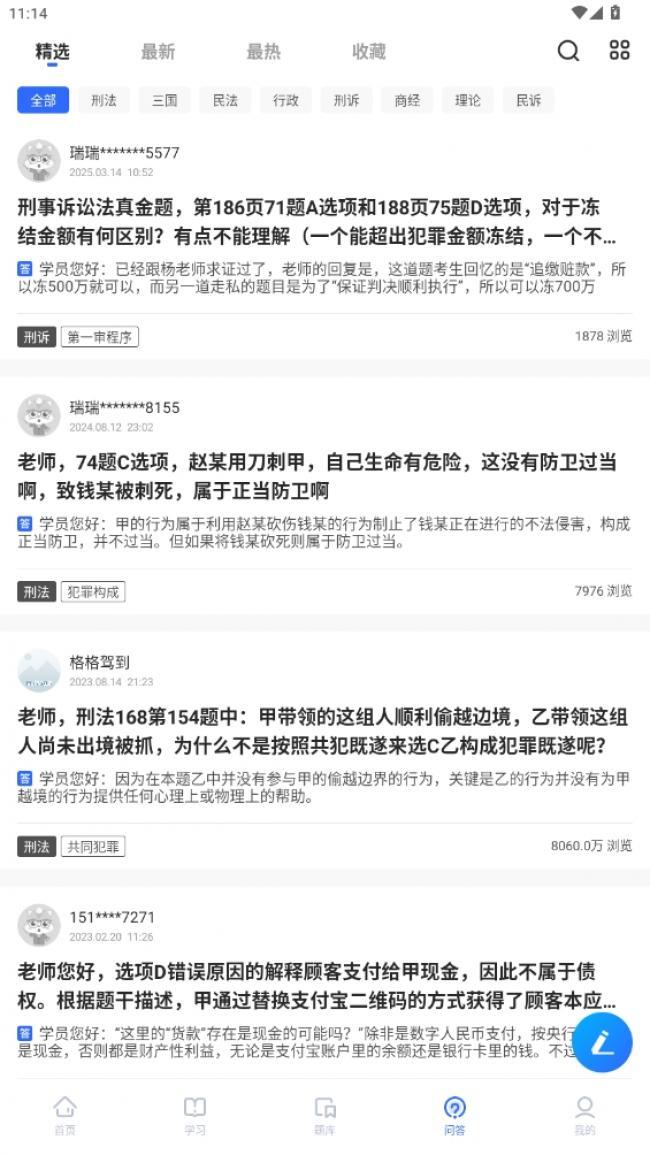Image resolution: width=650 pixels, height=1155 pixels.
Task: Open the grid category menu icon
Action: click(x=619, y=51)
